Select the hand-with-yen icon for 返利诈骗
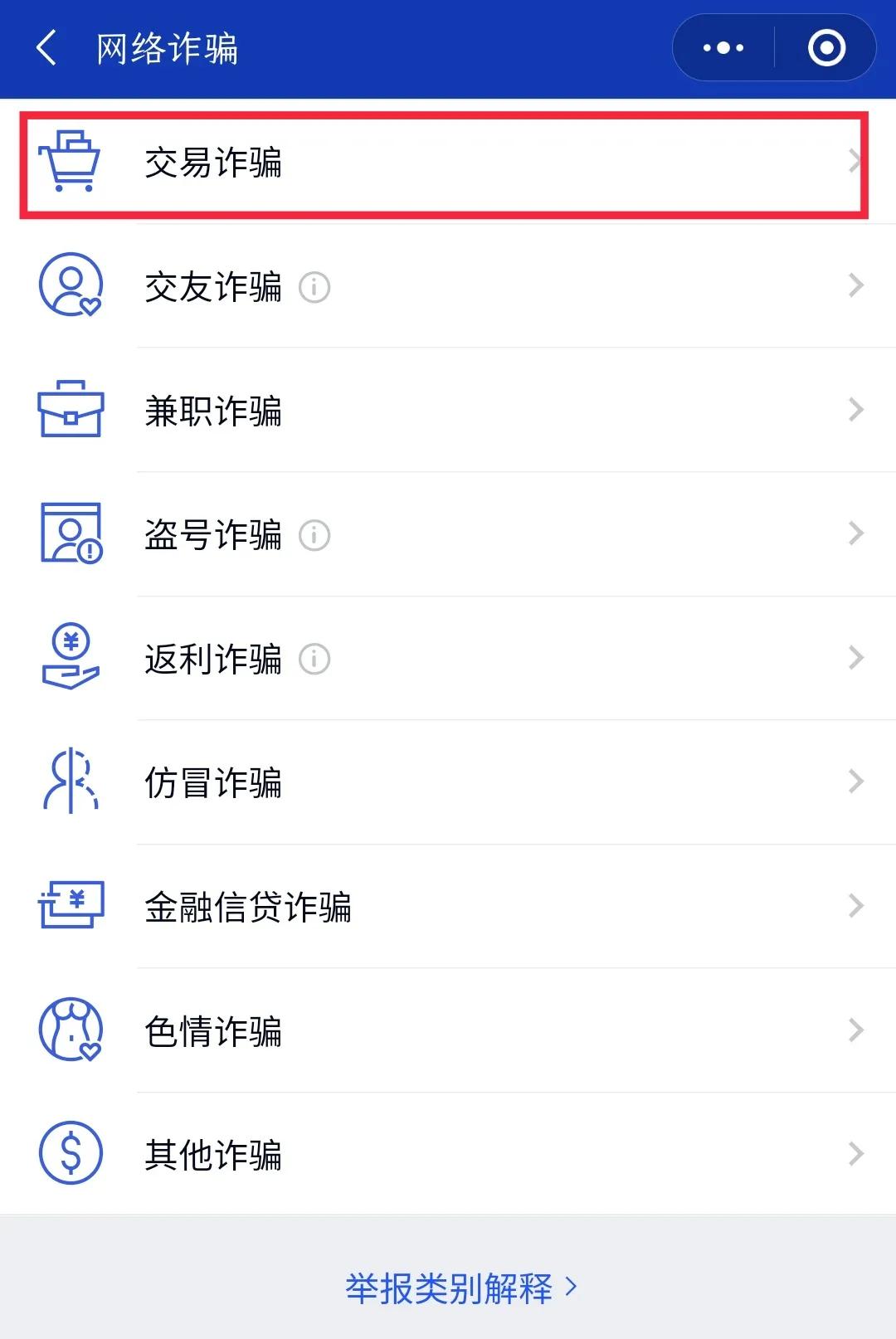Screen dimensions: 896x1339 click(71, 659)
